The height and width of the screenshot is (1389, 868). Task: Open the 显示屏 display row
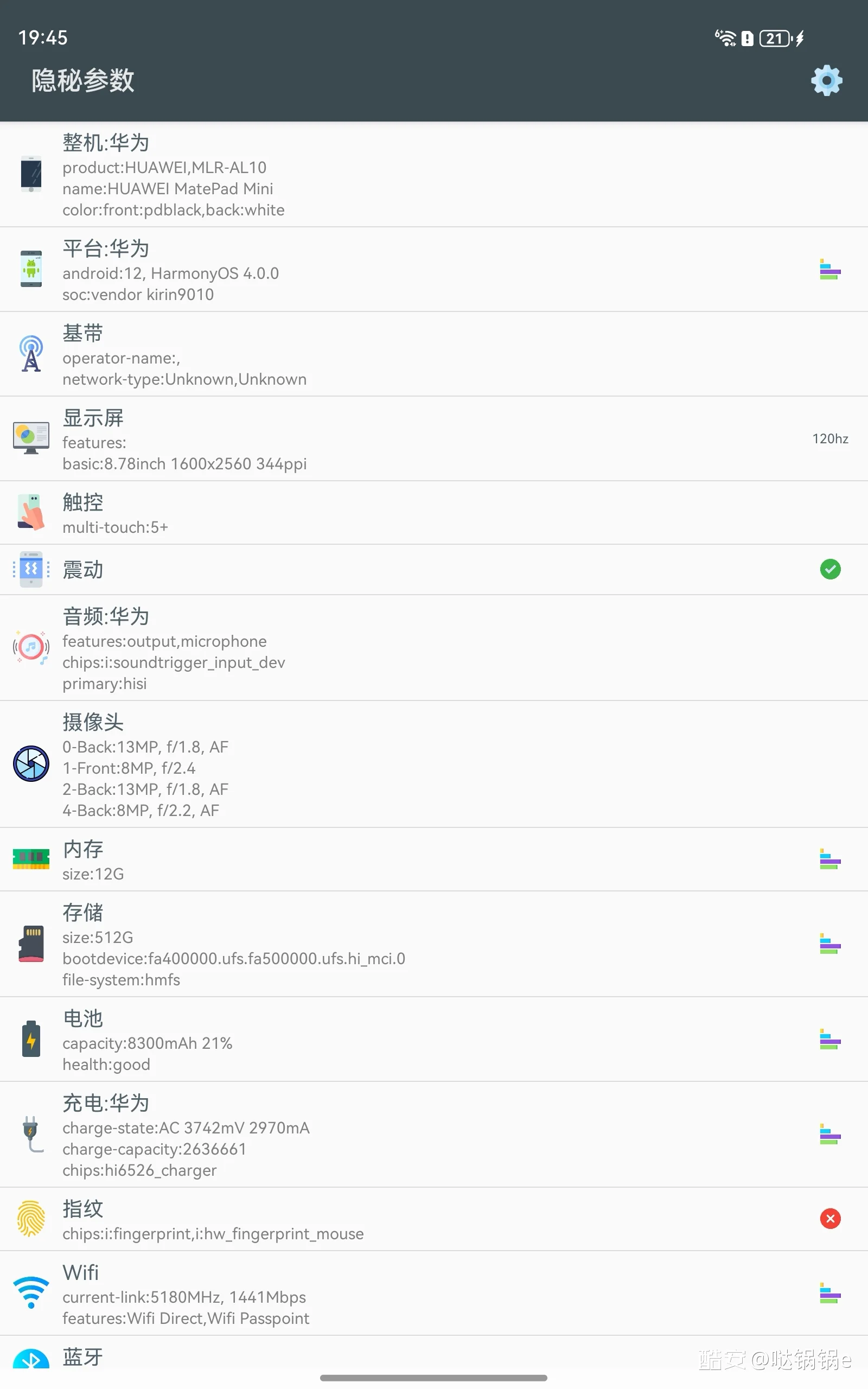pyautogui.click(x=434, y=439)
